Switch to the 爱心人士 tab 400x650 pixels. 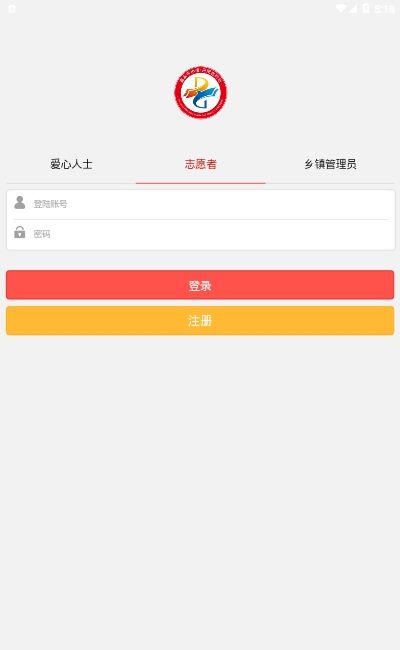[x=71, y=164]
